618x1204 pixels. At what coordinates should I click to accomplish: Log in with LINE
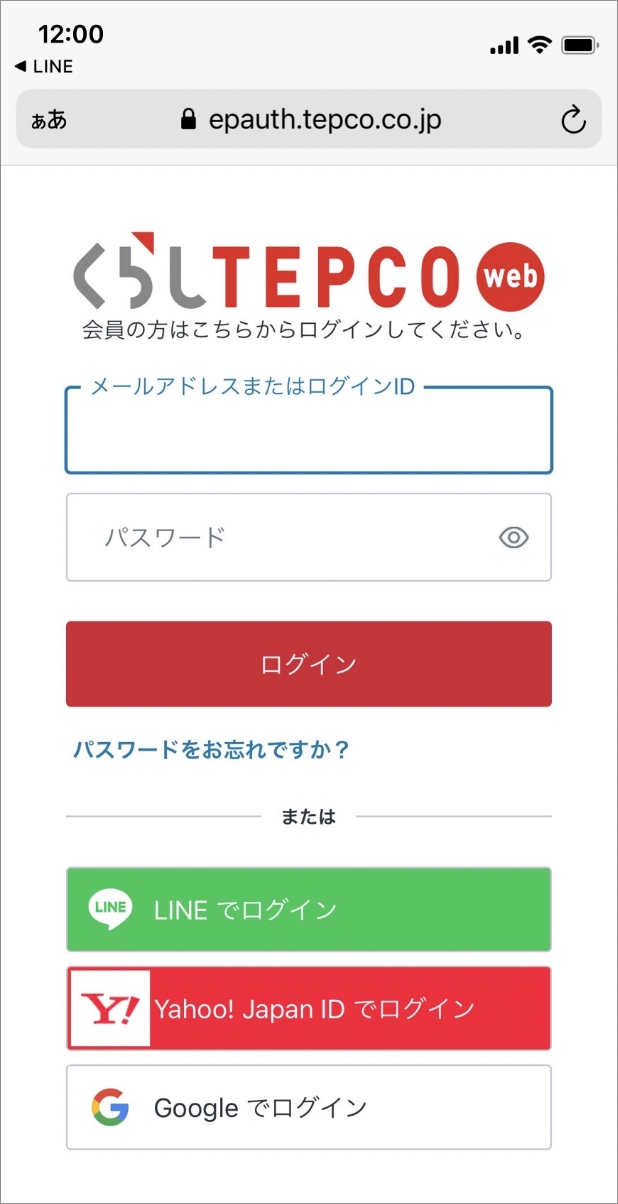(308, 909)
